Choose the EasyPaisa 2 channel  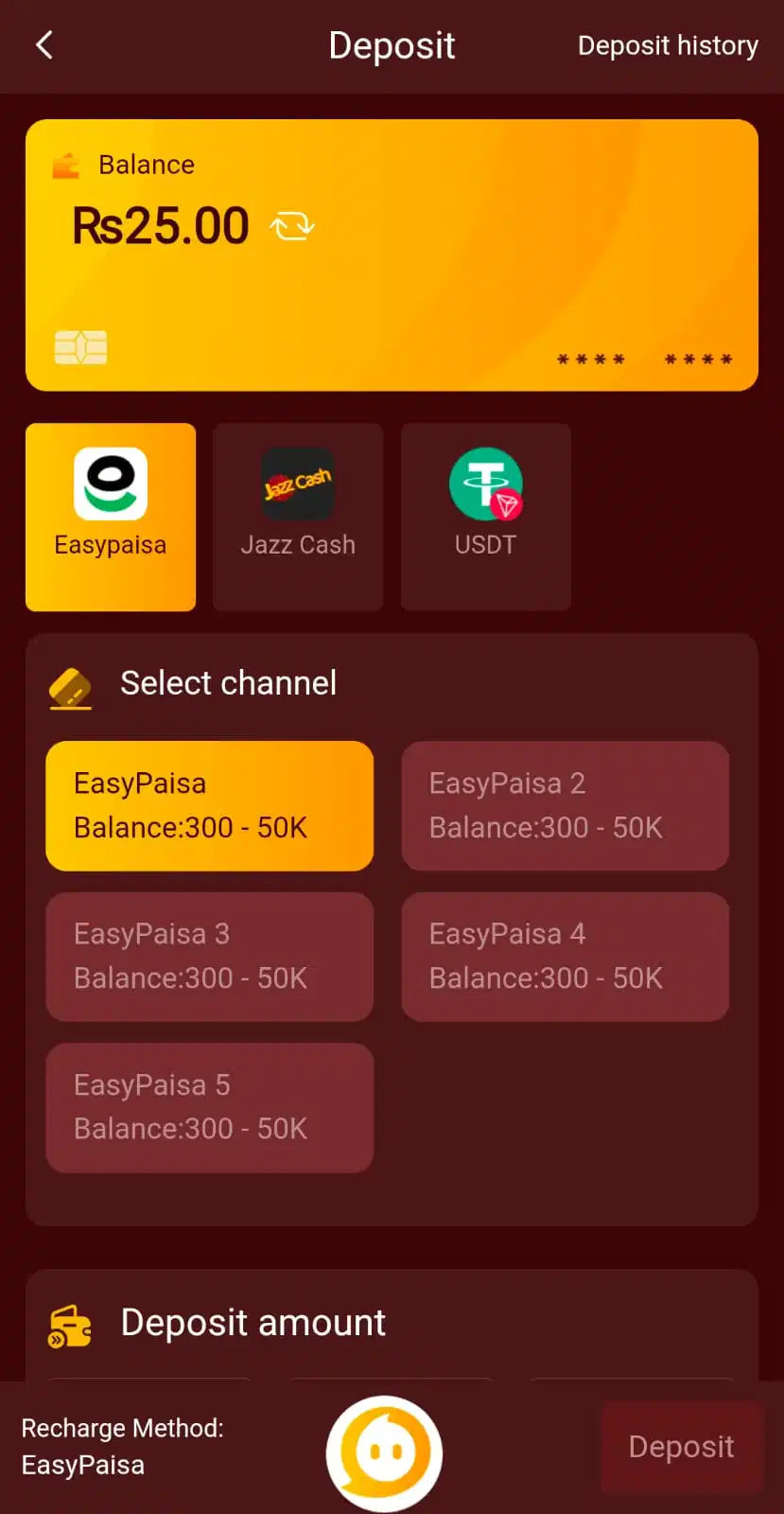[x=565, y=805]
